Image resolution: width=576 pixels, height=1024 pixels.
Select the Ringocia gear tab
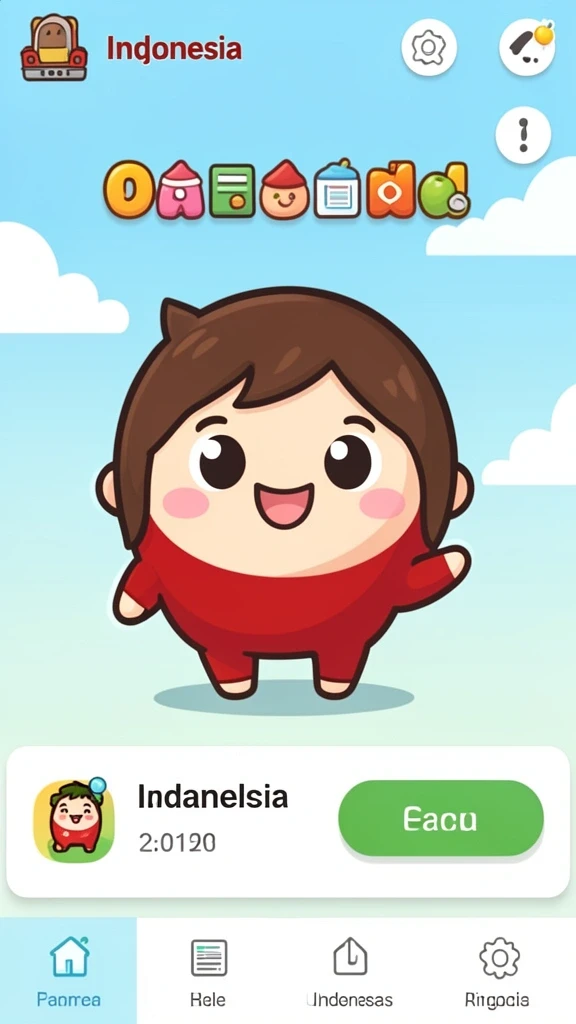click(498, 970)
